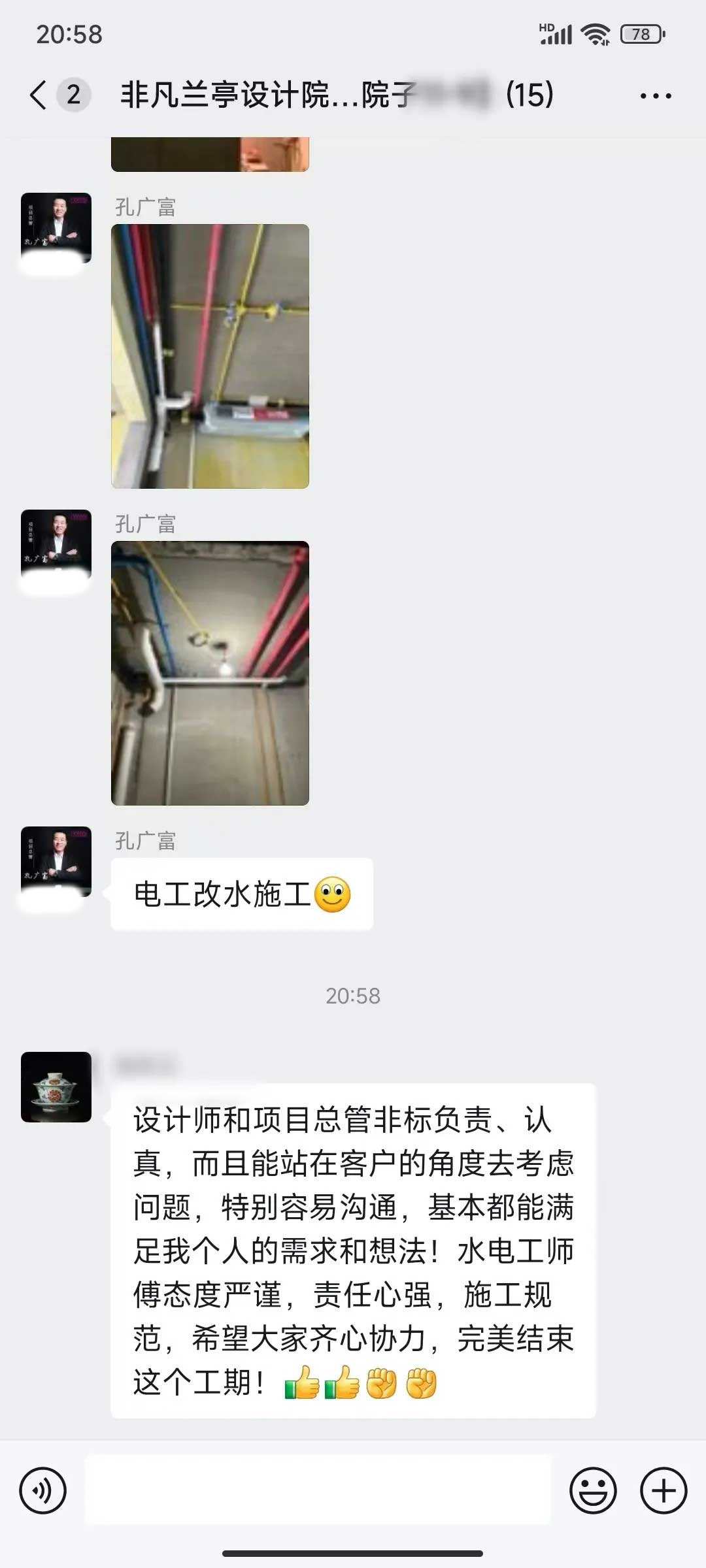This screenshot has width=706, height=1568.
Task: View 孔广富's profile from 电工改水施工 message
Action: 56,861
